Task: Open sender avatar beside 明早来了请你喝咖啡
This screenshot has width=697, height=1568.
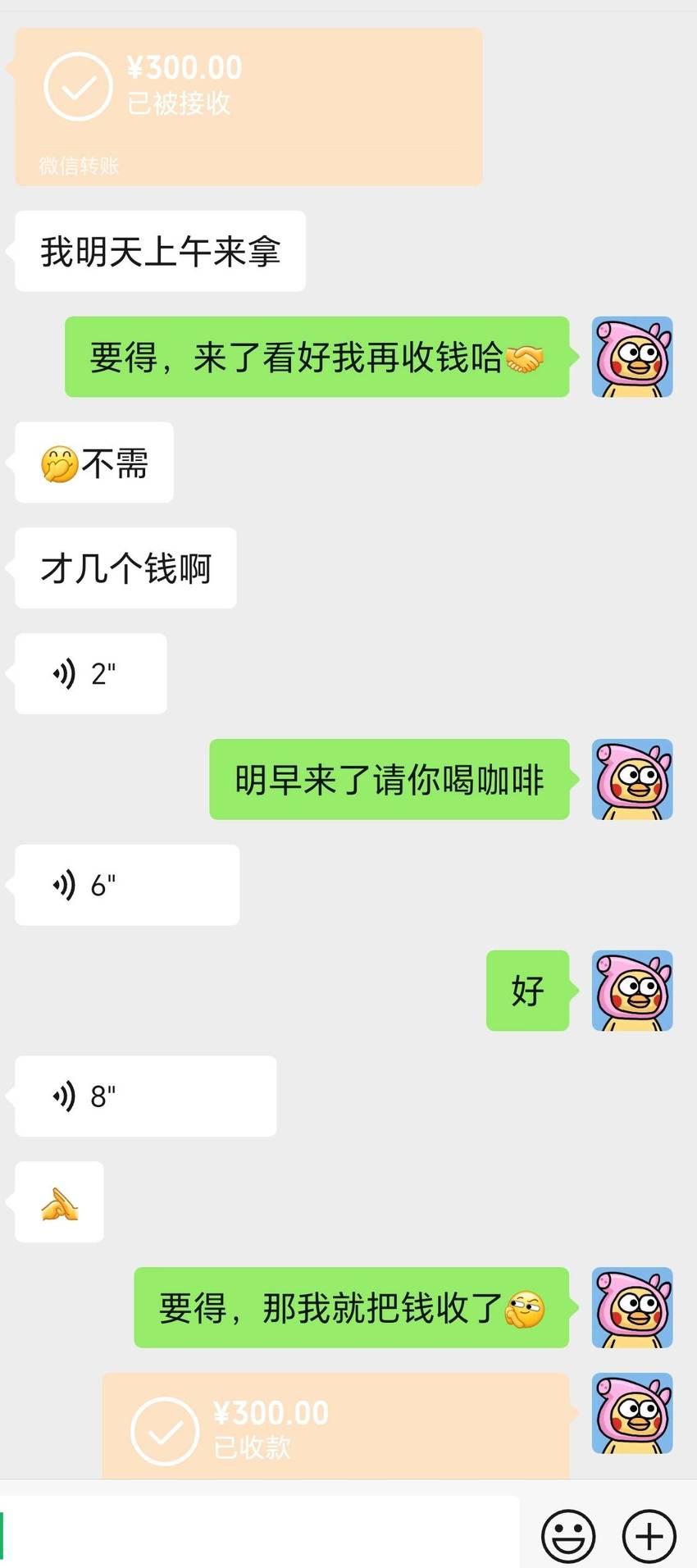Action: pyautogui.click(x=632, y=779)
